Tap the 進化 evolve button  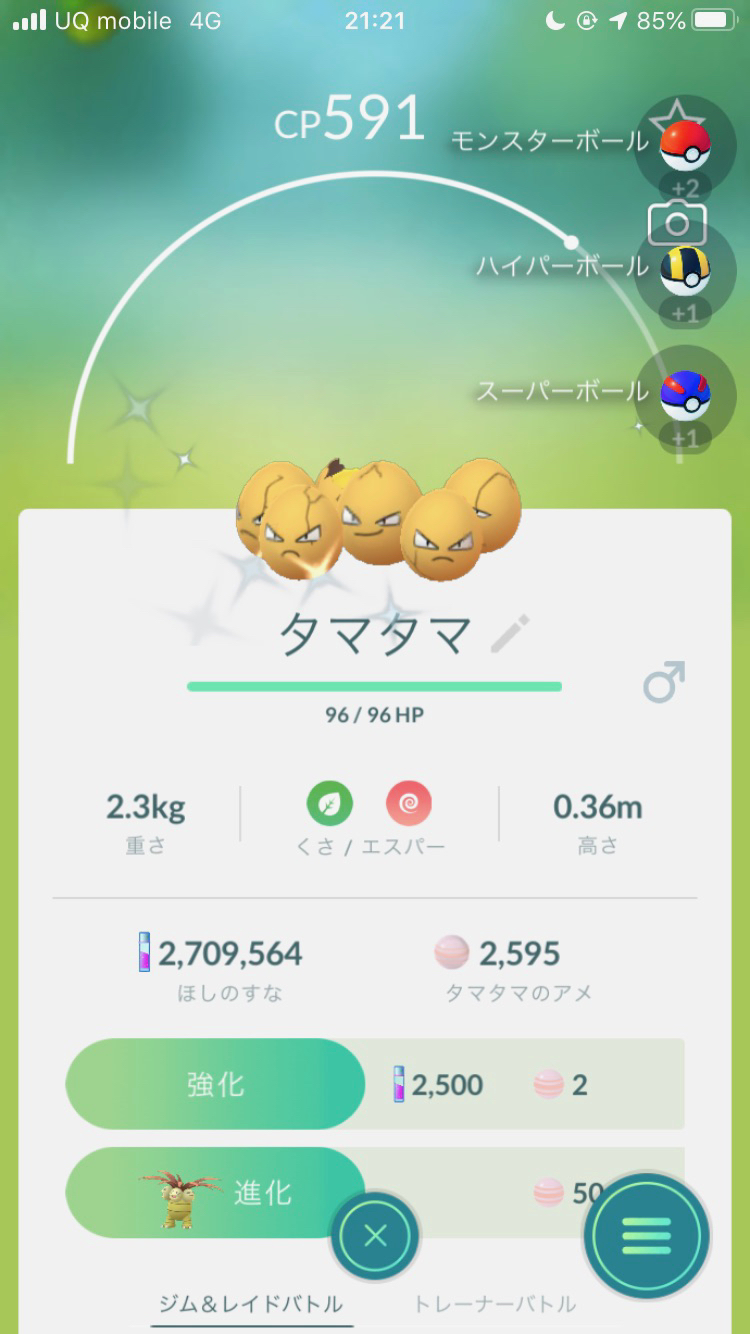click(x=216, y=1192)
